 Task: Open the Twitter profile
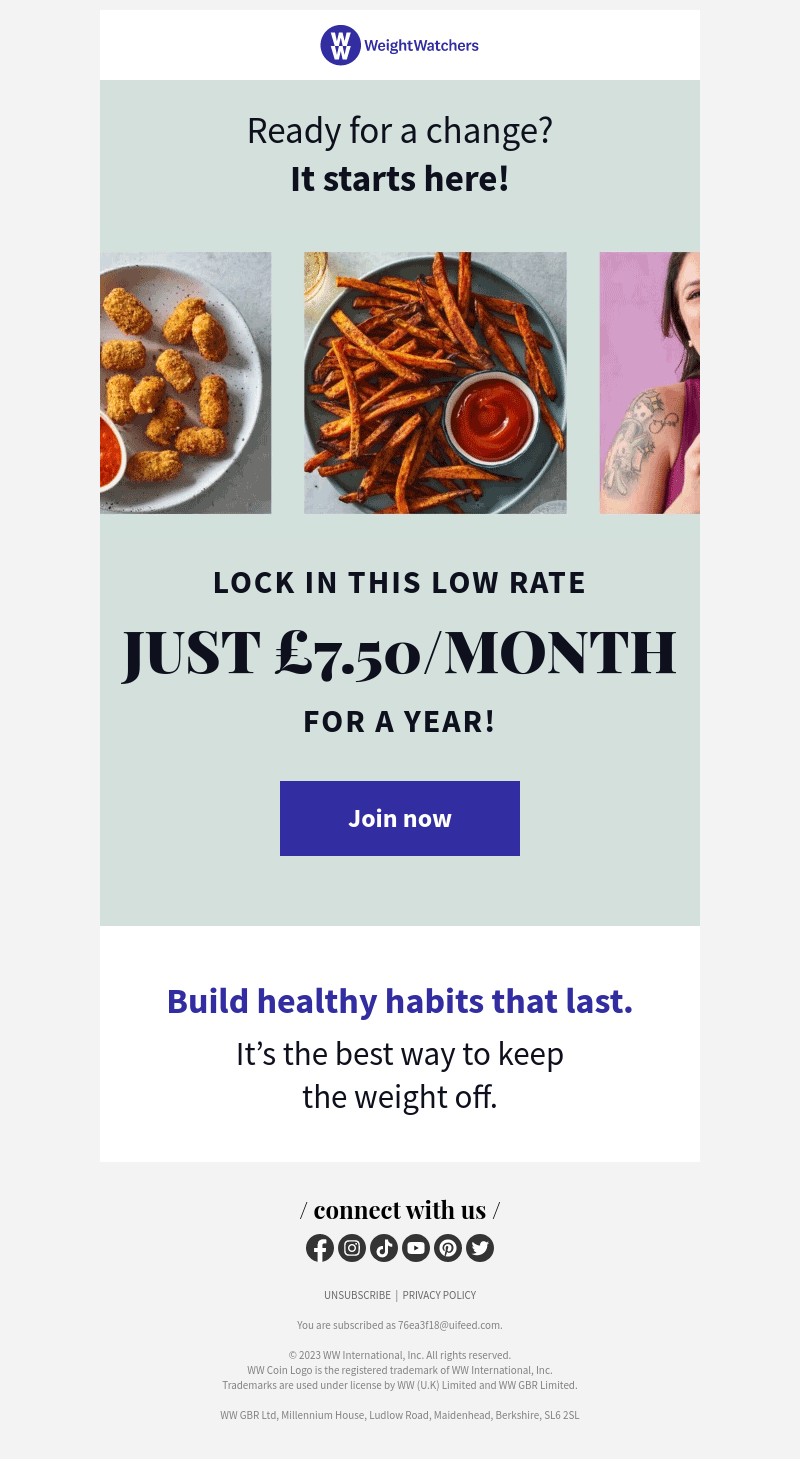click(480, 1248)
